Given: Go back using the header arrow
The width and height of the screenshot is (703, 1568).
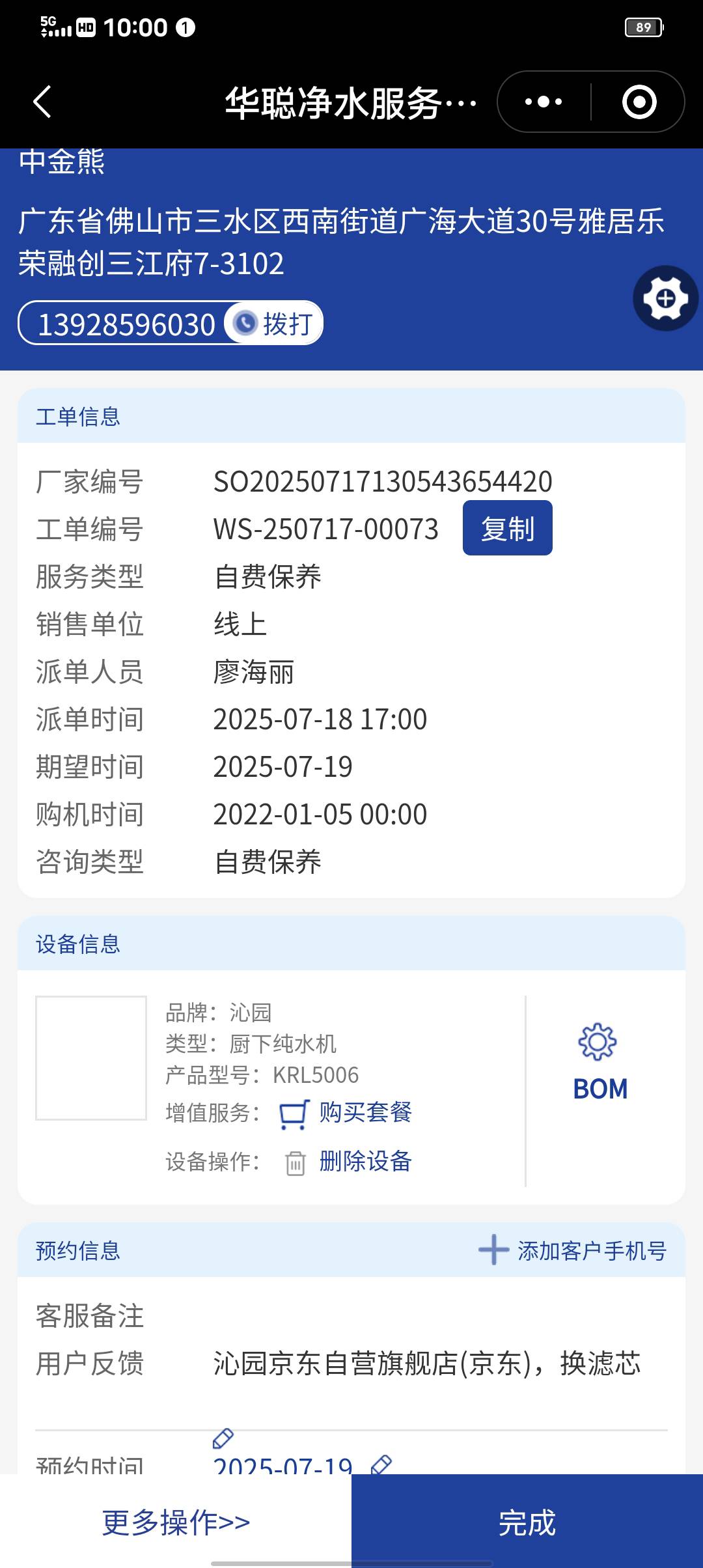Looking at the screenshot, I should (x=42, y=102).
